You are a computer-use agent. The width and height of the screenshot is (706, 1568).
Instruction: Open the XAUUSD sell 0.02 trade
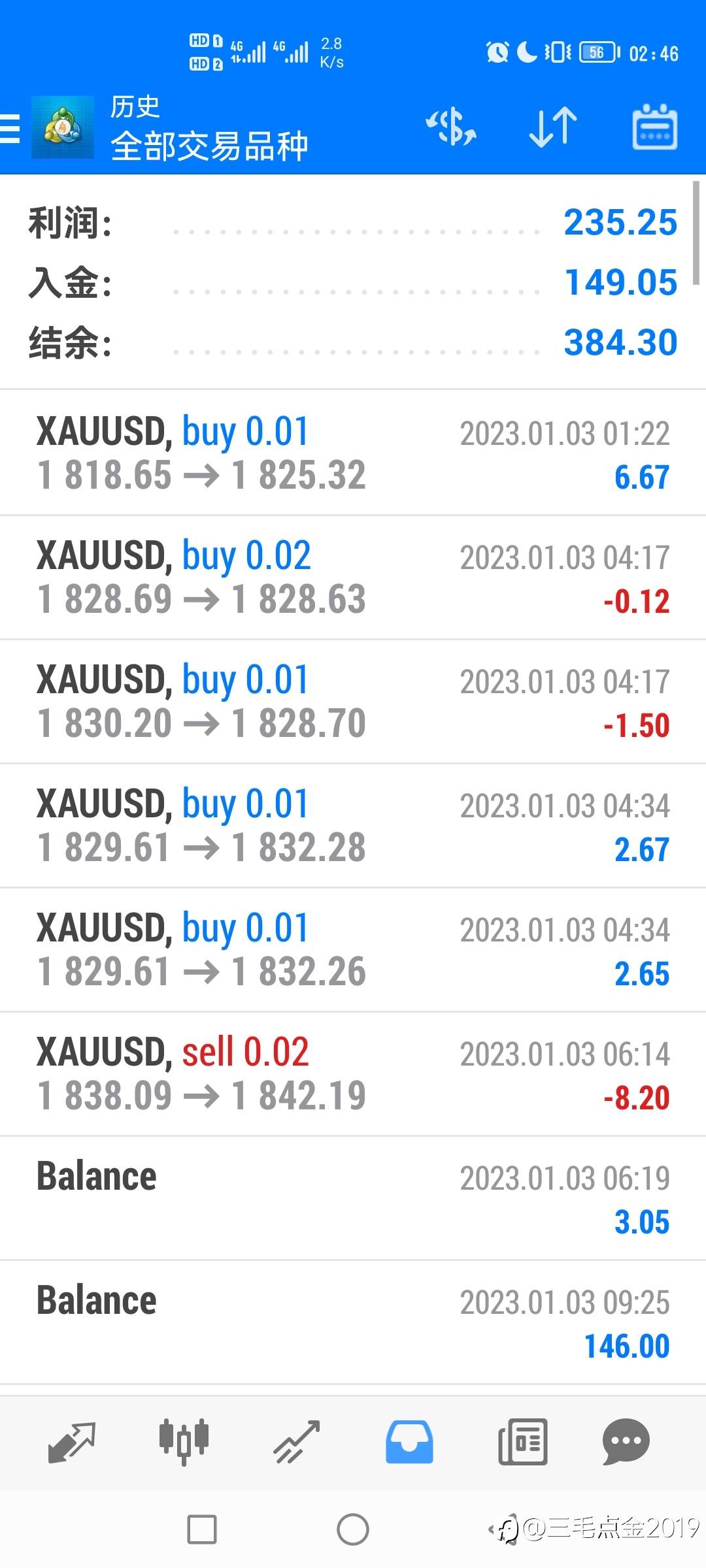[353, 1073]
